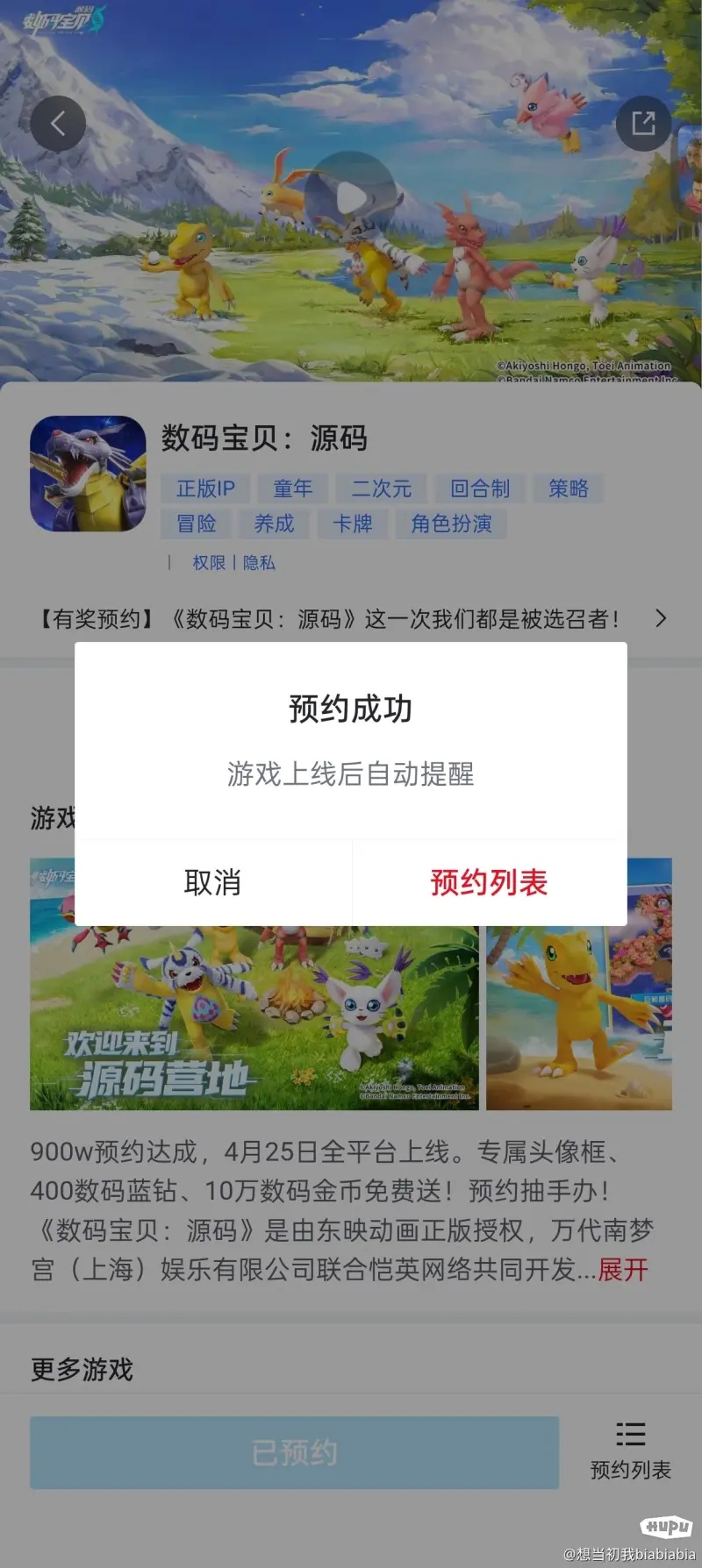Select the 正版IP tag

(x=205, y=488)
